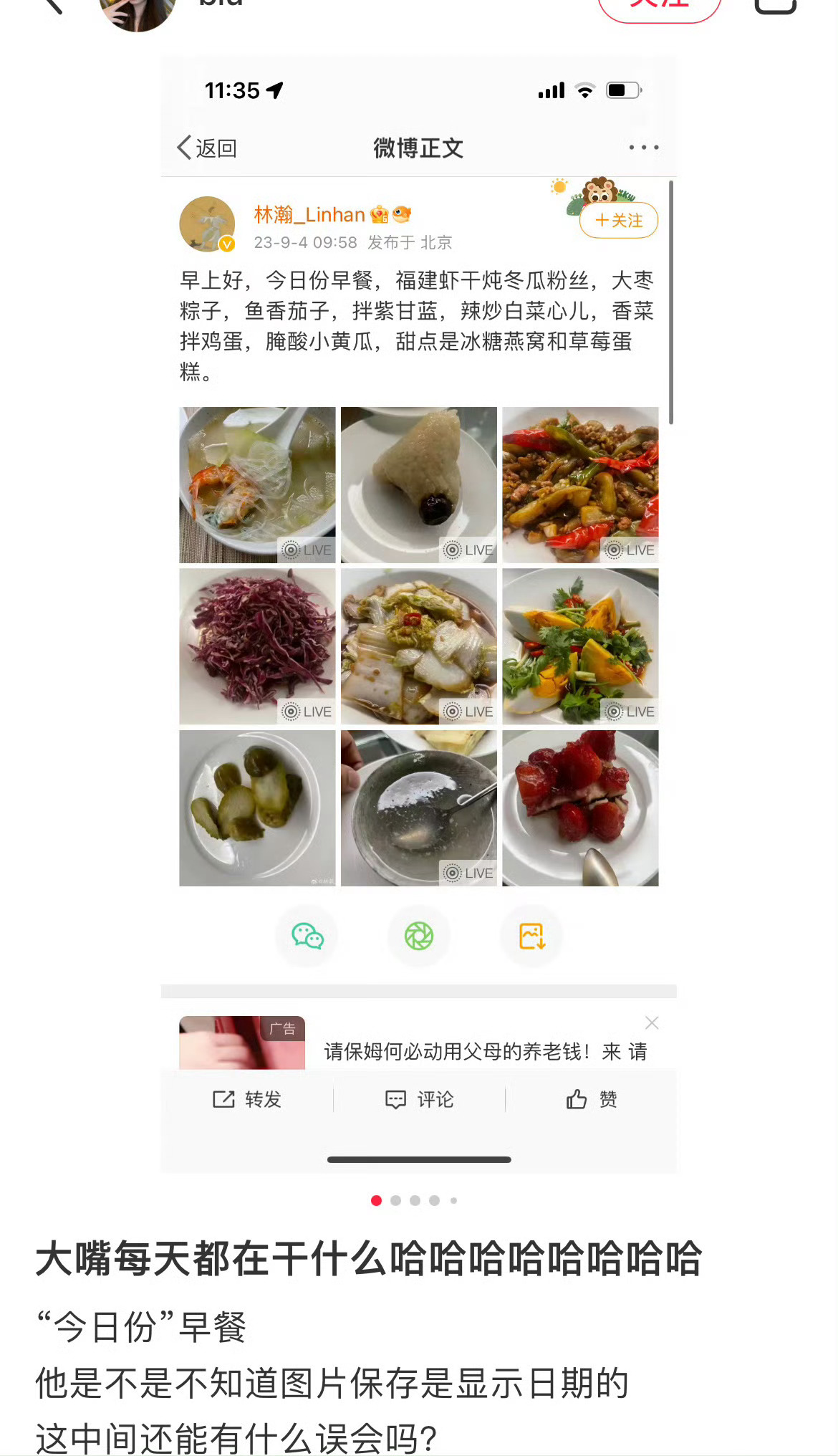Open the strawberry cake photo
Screen dimensions: 838x1456
coord(580,808)
